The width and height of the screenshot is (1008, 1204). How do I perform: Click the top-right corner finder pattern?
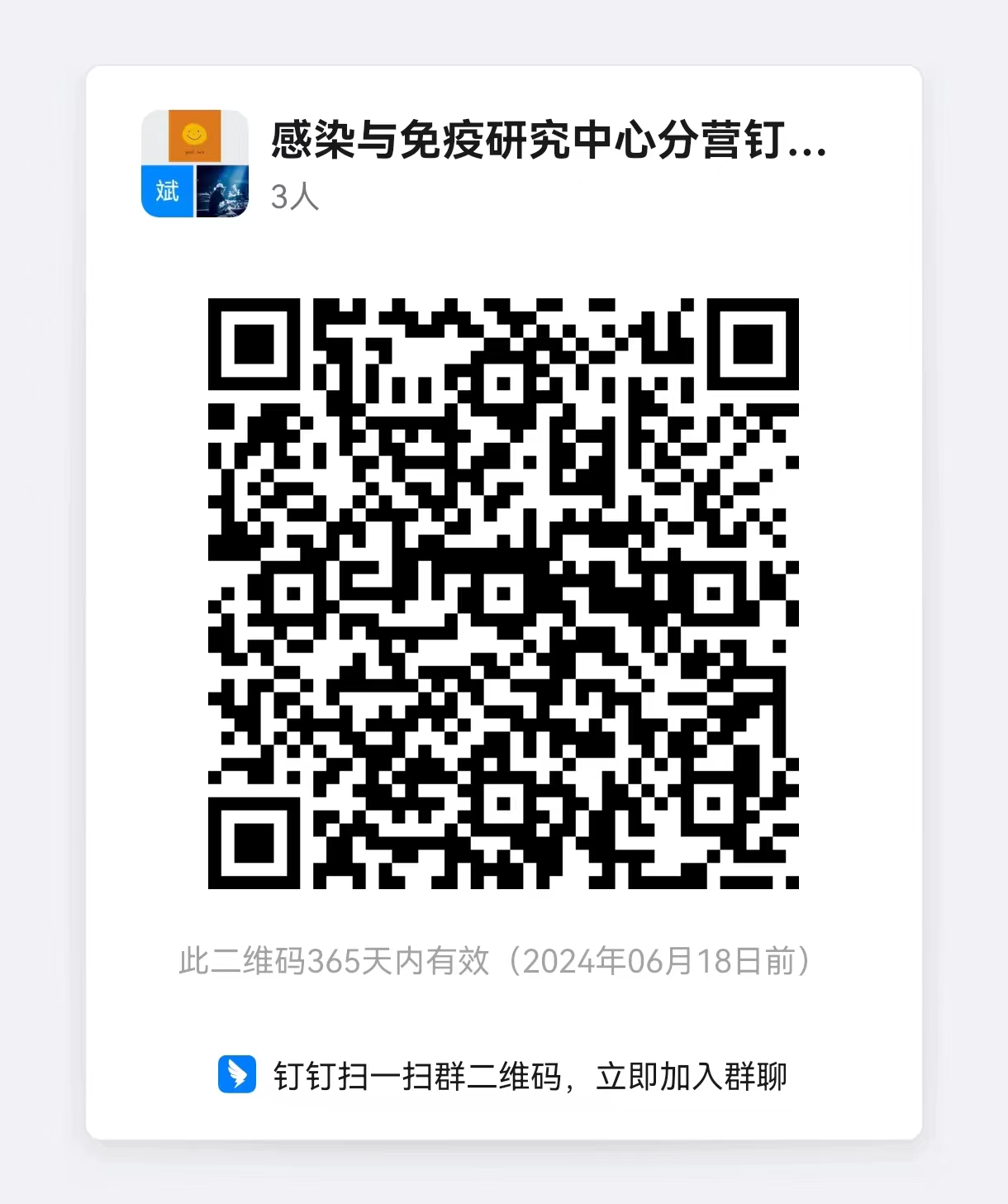tap(752, 345)
